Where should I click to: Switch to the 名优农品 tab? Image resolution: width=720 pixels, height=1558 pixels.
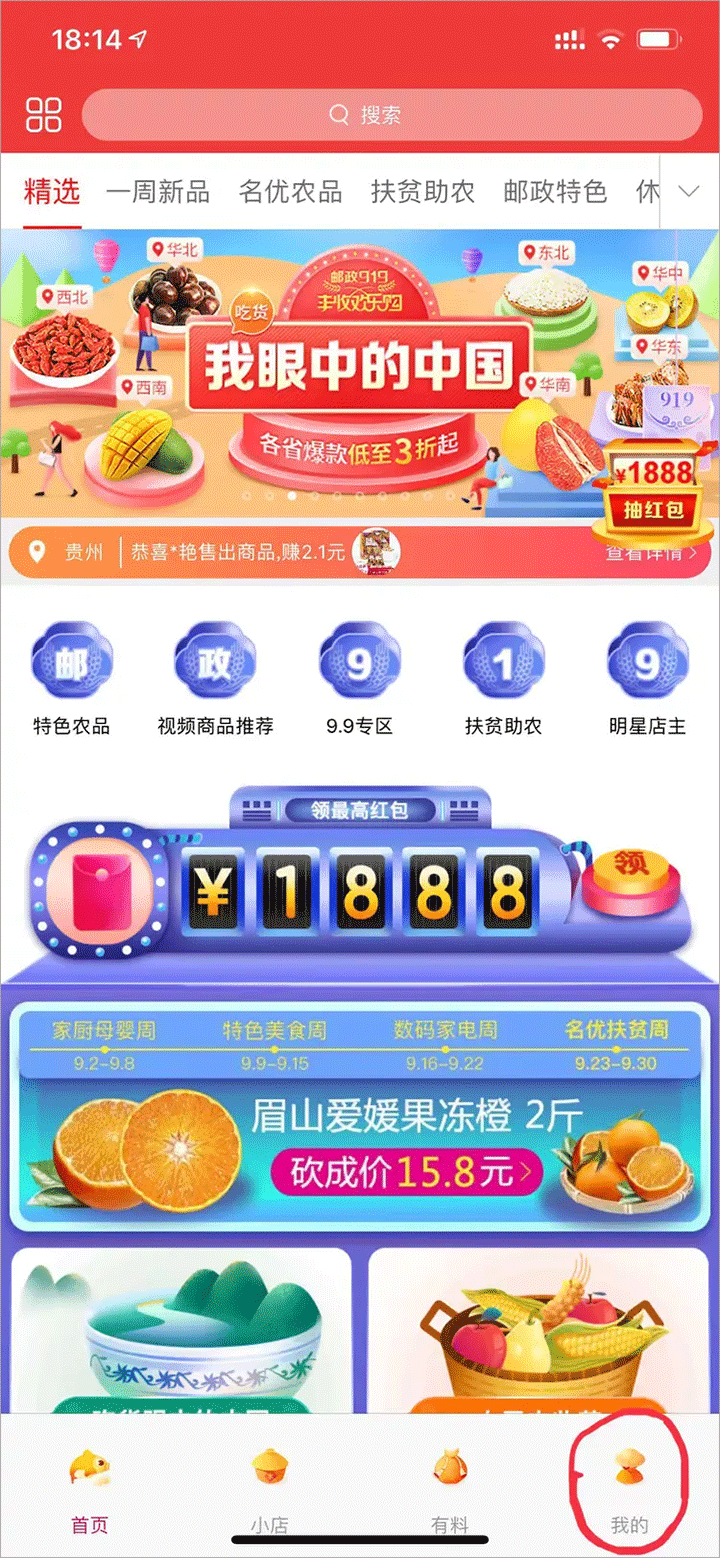(290, 192)
